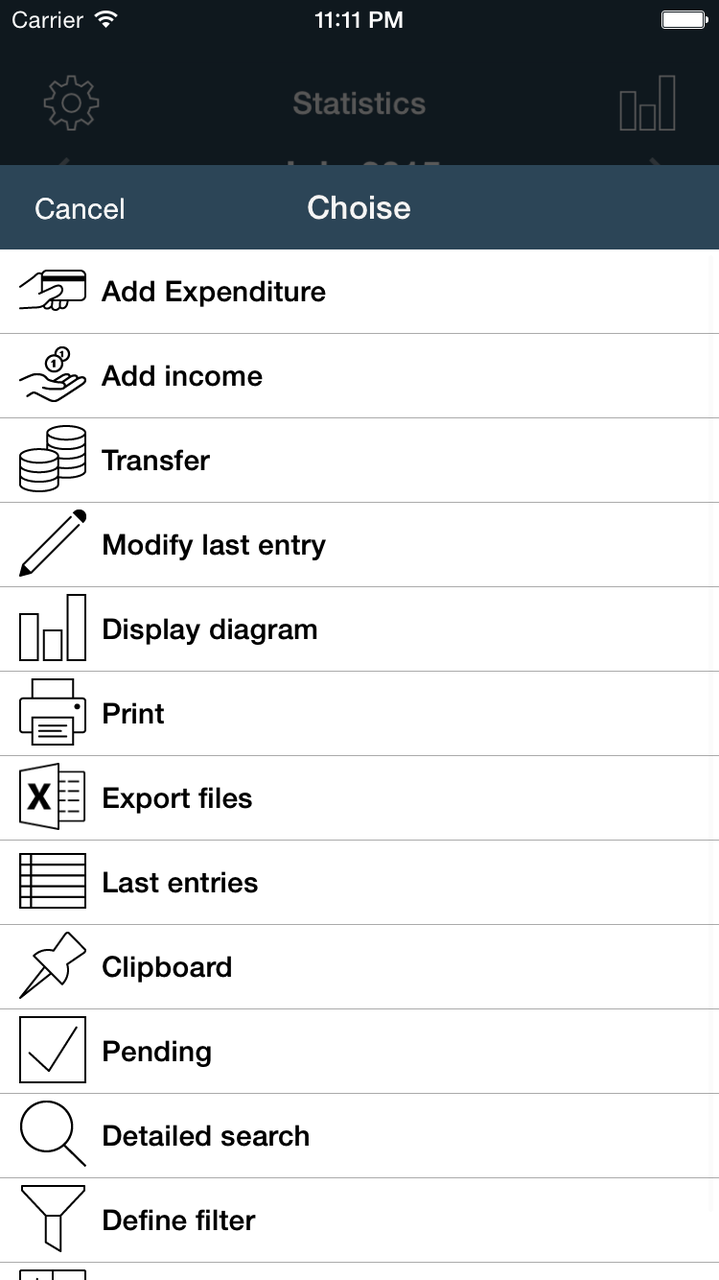View Last entries

pos(359,883)
